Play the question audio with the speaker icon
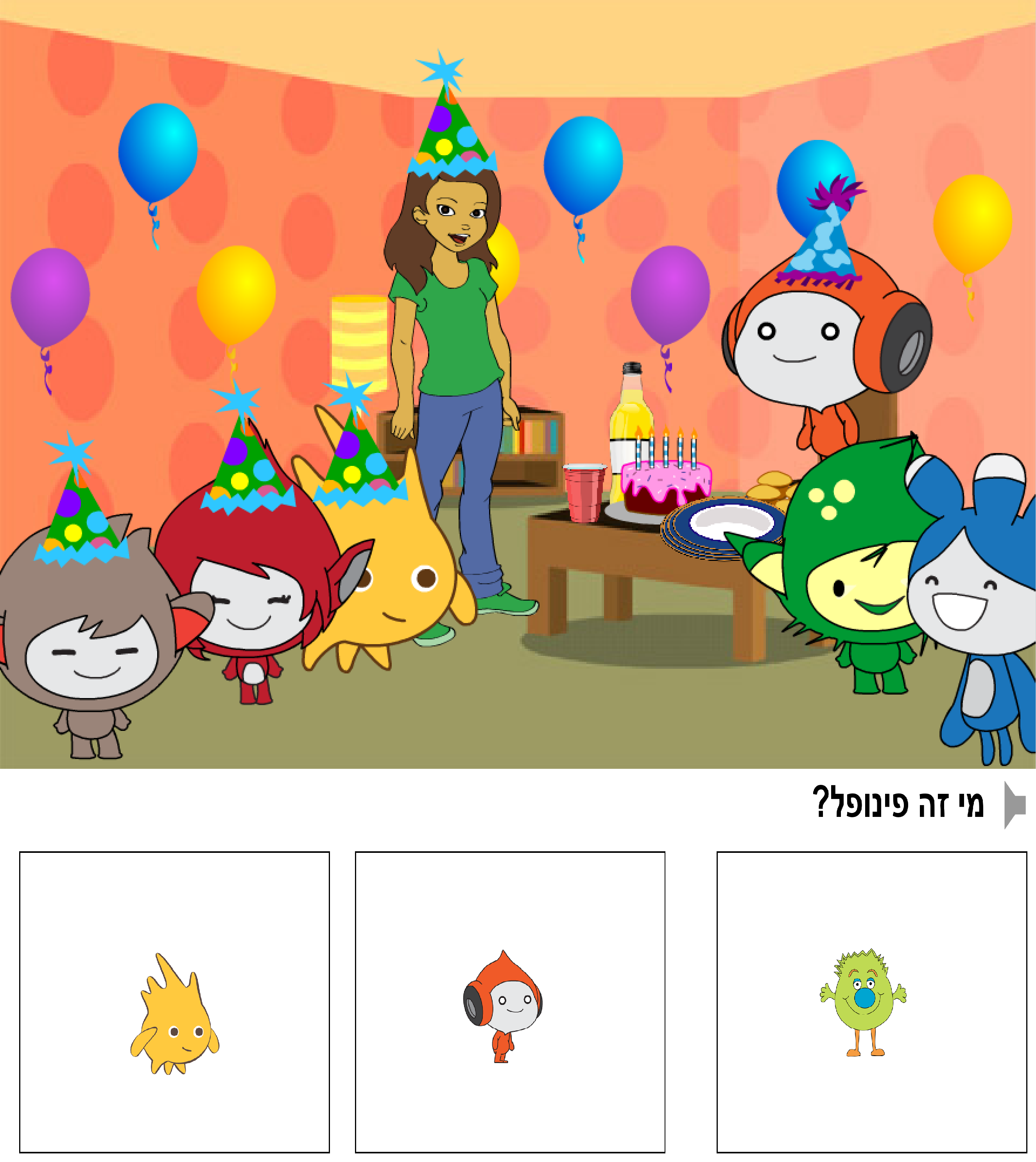Image resolution: width=1036 pixels, height=1162 pixels. point(1014,805)
